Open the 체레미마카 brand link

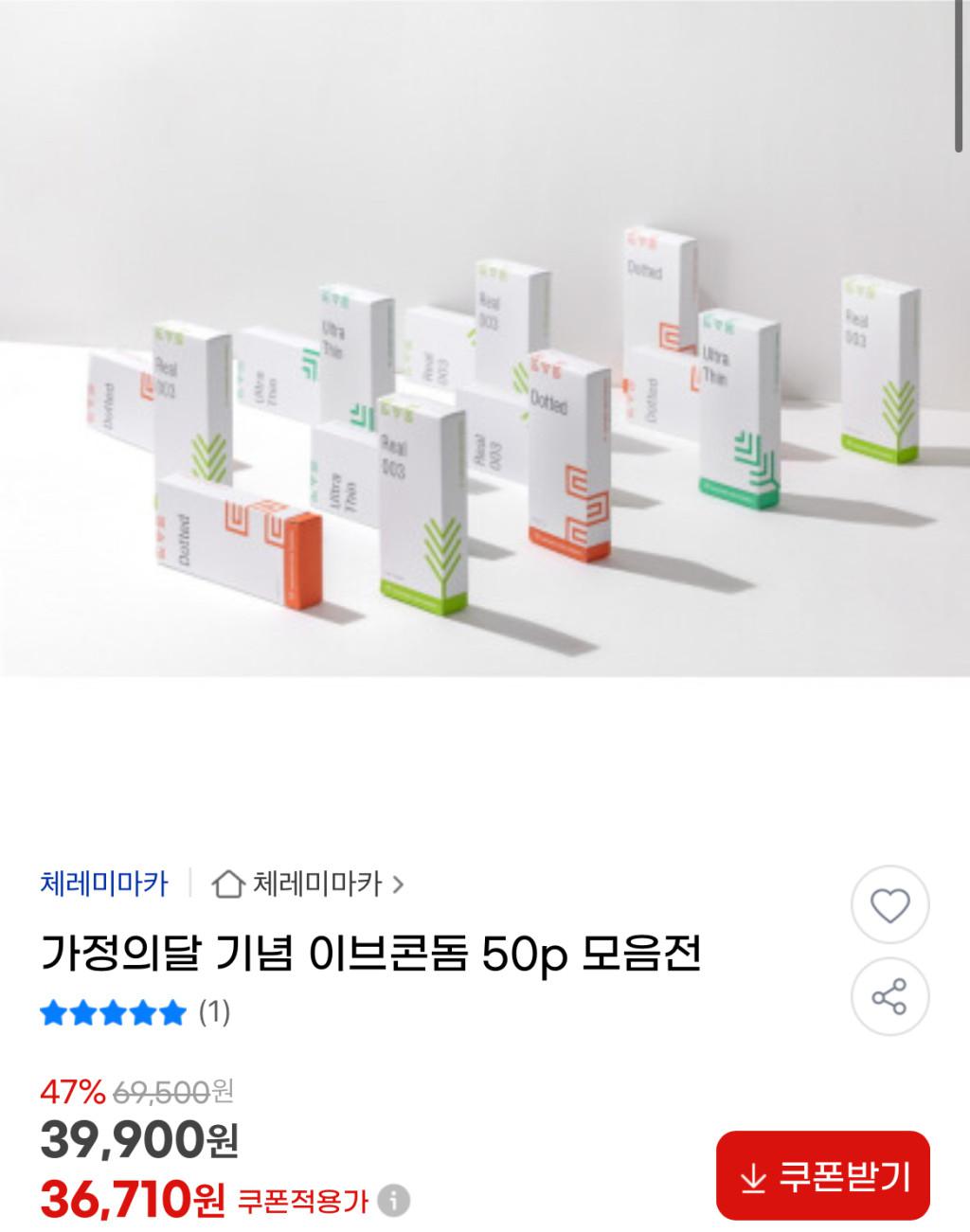pos(104,884)
